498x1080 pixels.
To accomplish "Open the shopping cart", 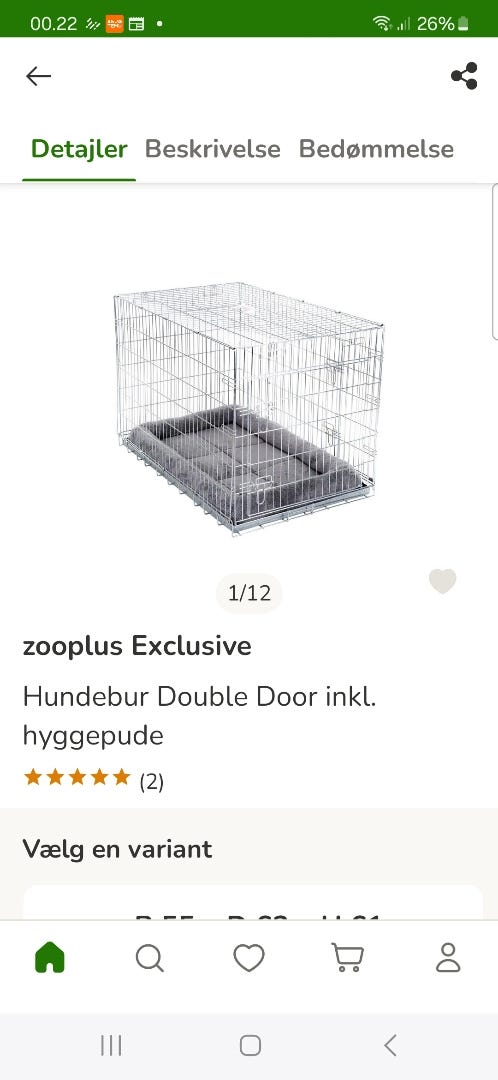I will [348, 957].
